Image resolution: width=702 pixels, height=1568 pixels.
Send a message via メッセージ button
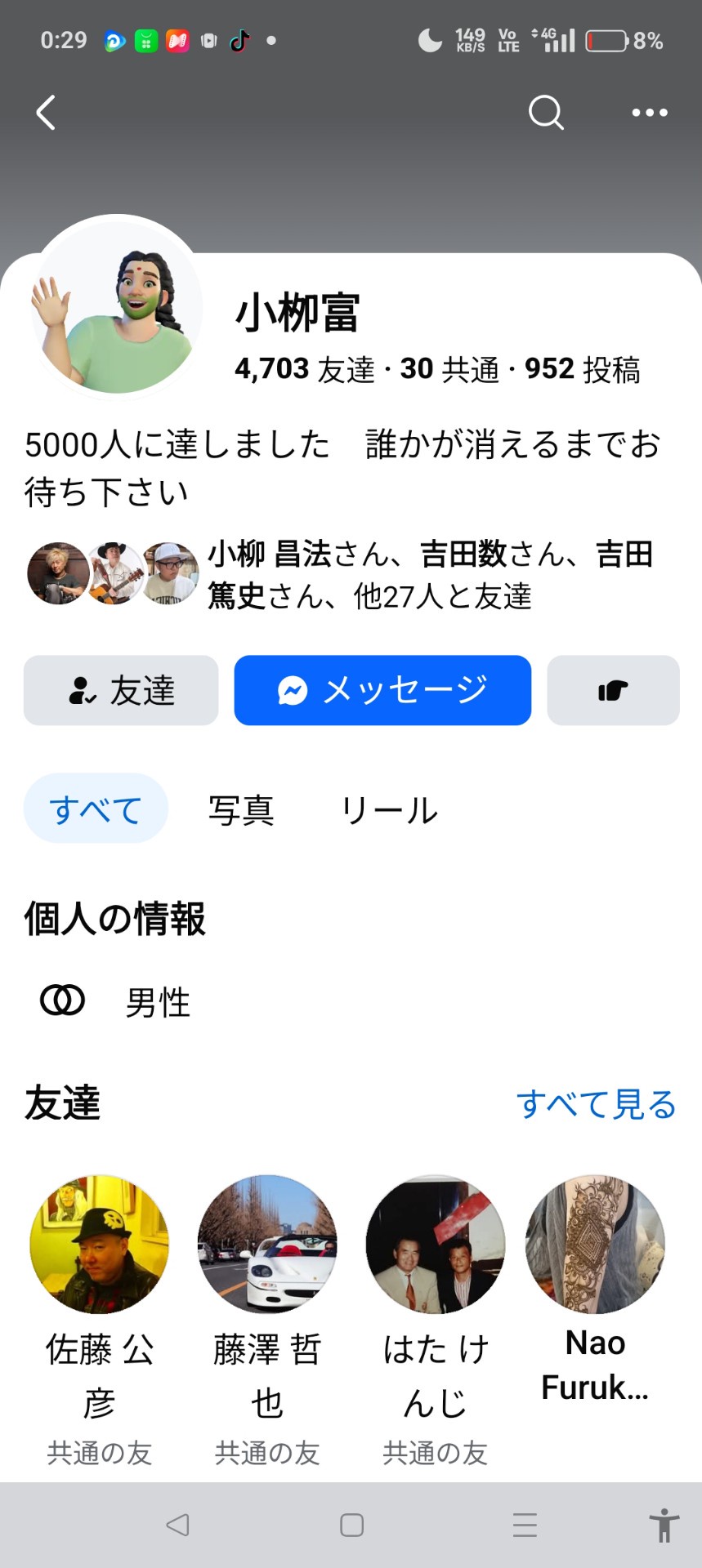click(382, 690)
